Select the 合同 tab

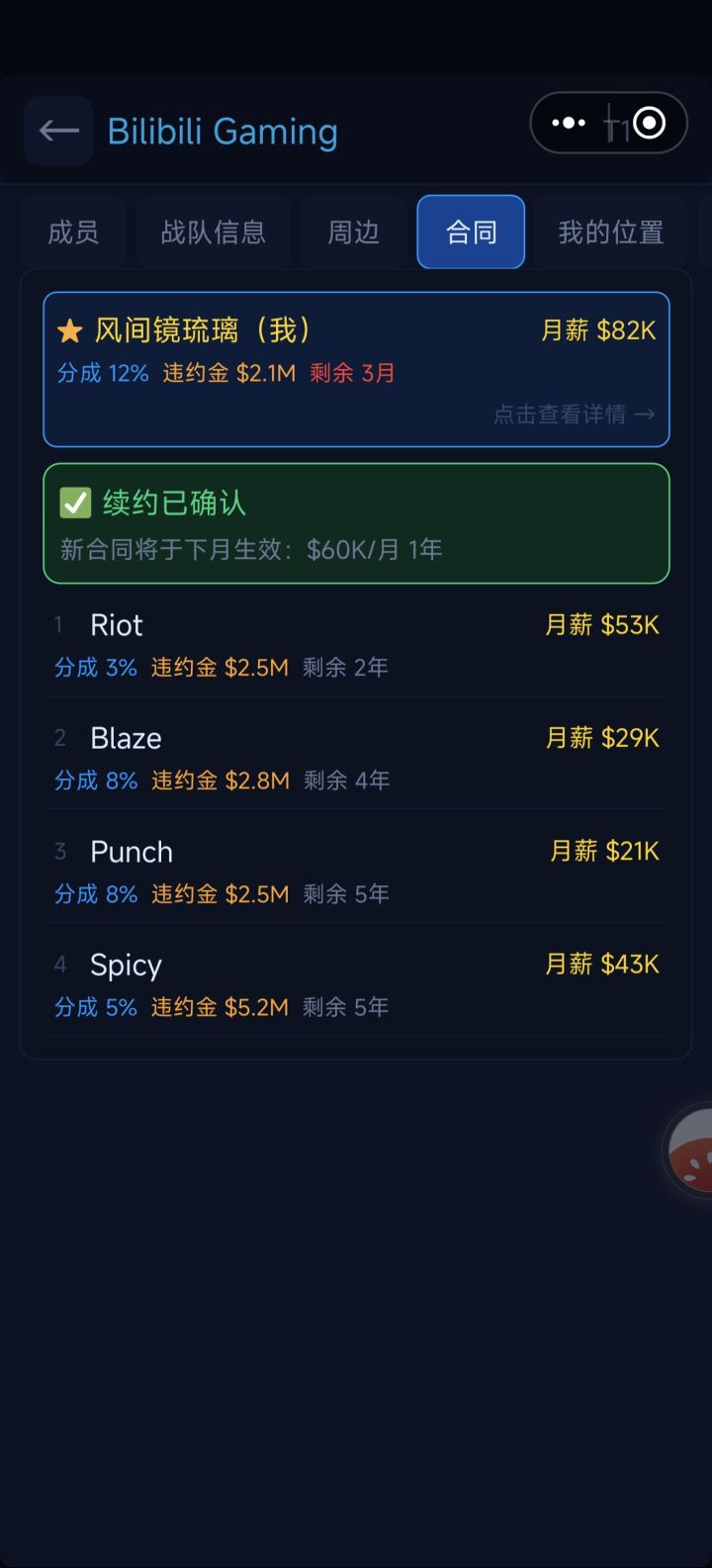pyautogui.click(x=471, y=232)
